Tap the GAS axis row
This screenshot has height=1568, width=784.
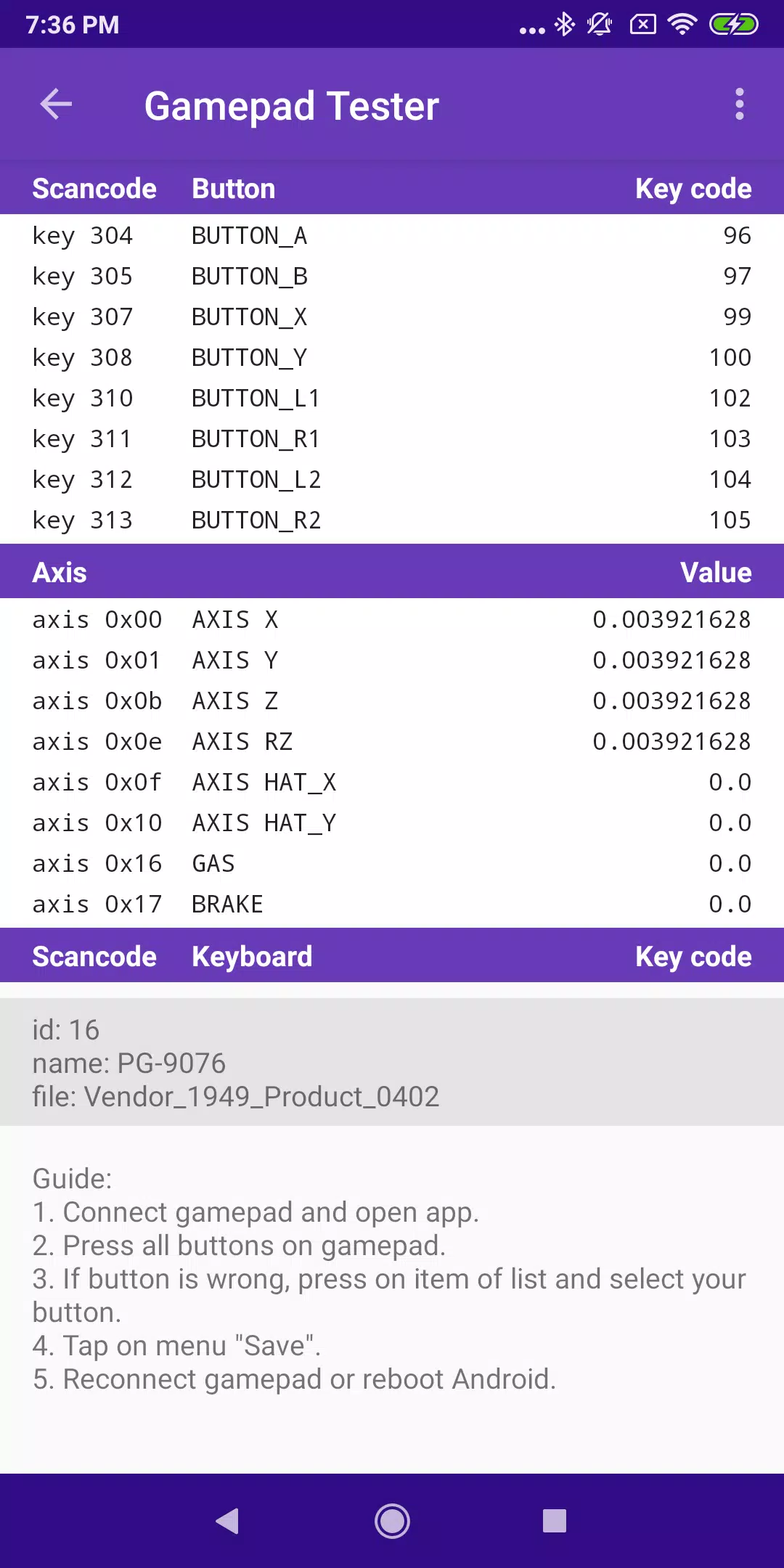coord(392,863)
